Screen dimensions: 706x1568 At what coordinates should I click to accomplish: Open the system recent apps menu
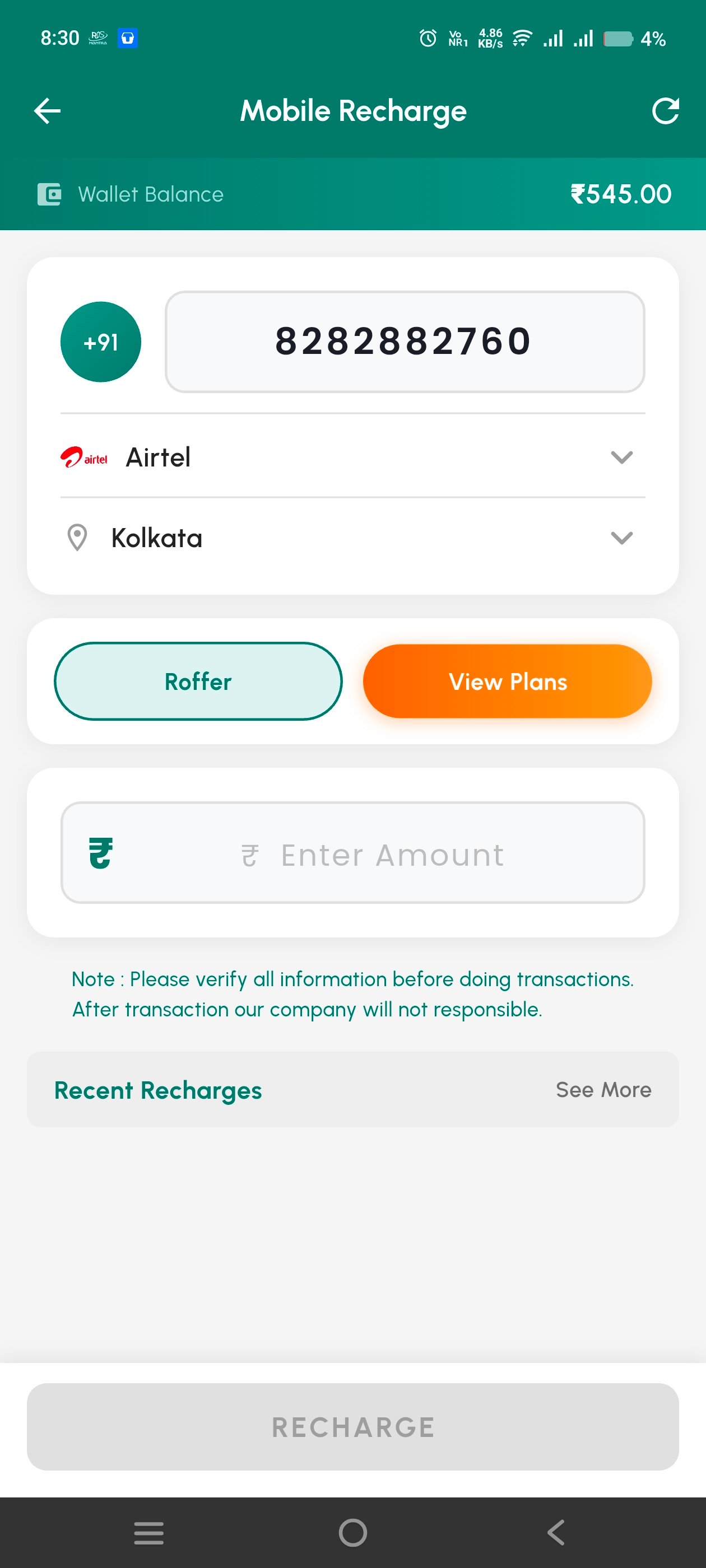148,1532
